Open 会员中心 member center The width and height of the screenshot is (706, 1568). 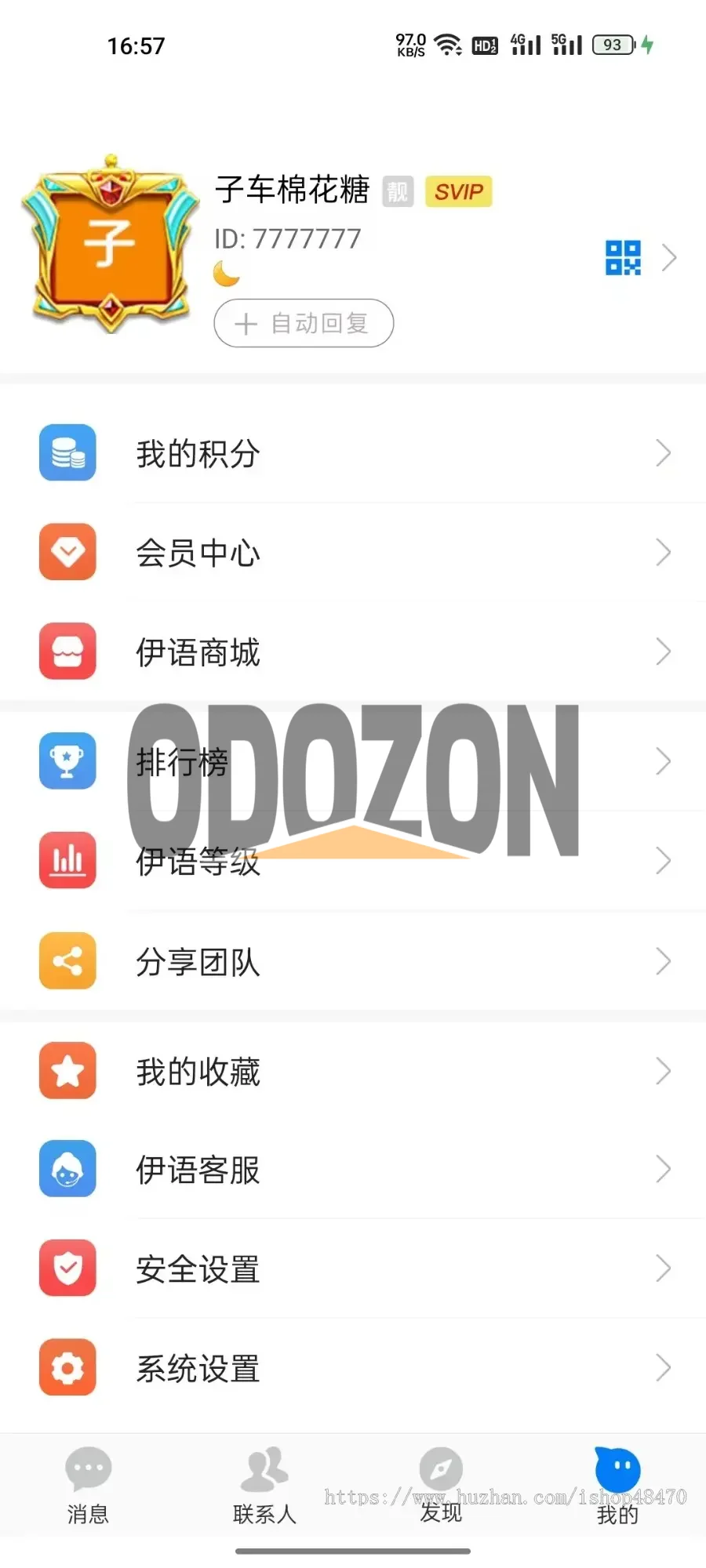[353, 553]
